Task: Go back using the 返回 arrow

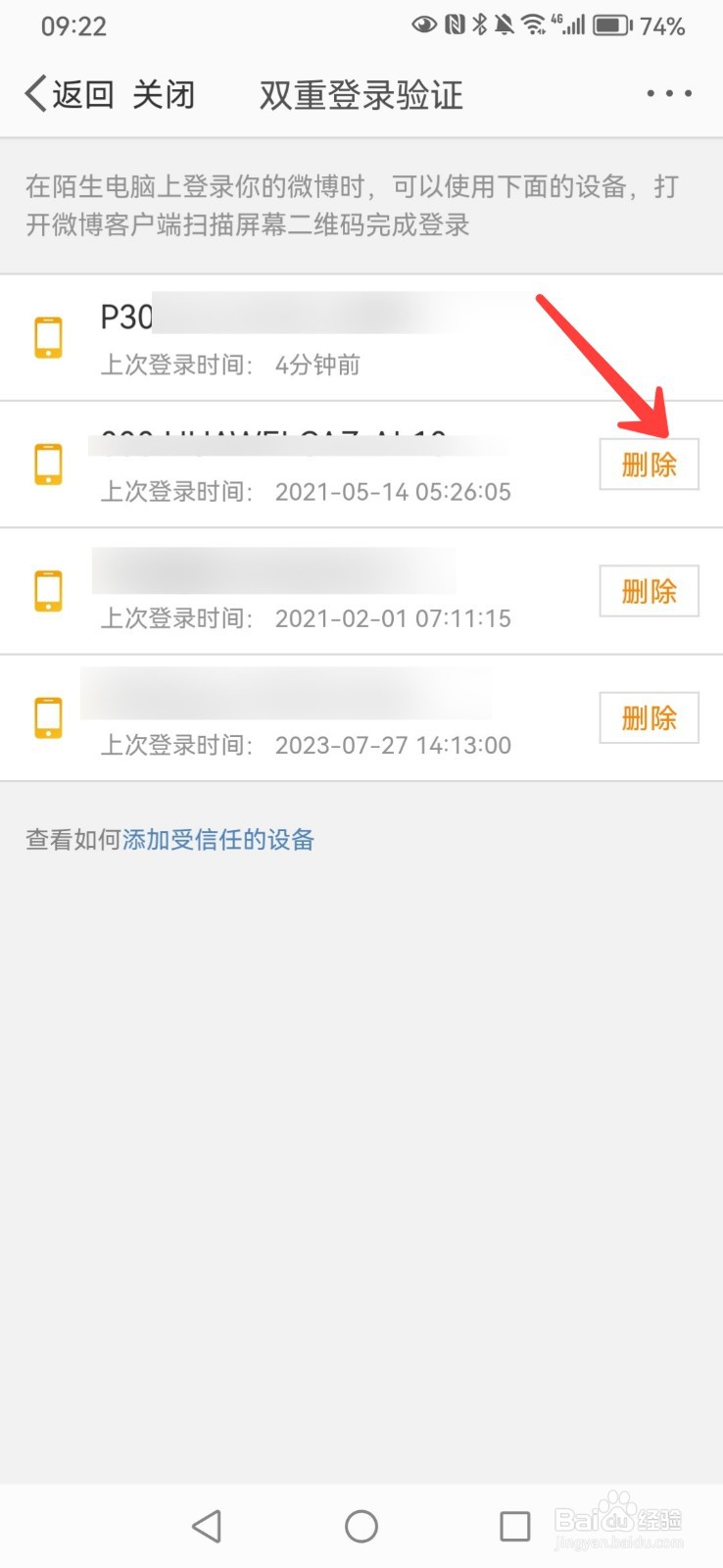Action: point(69,94)
